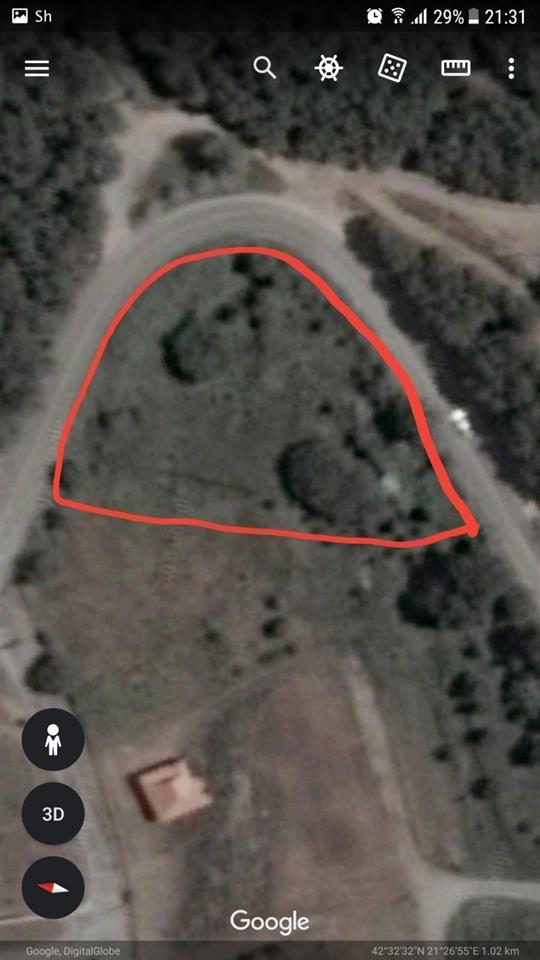Open the ruler measure tool
The image size is (540, 960).
coord(456,68)
